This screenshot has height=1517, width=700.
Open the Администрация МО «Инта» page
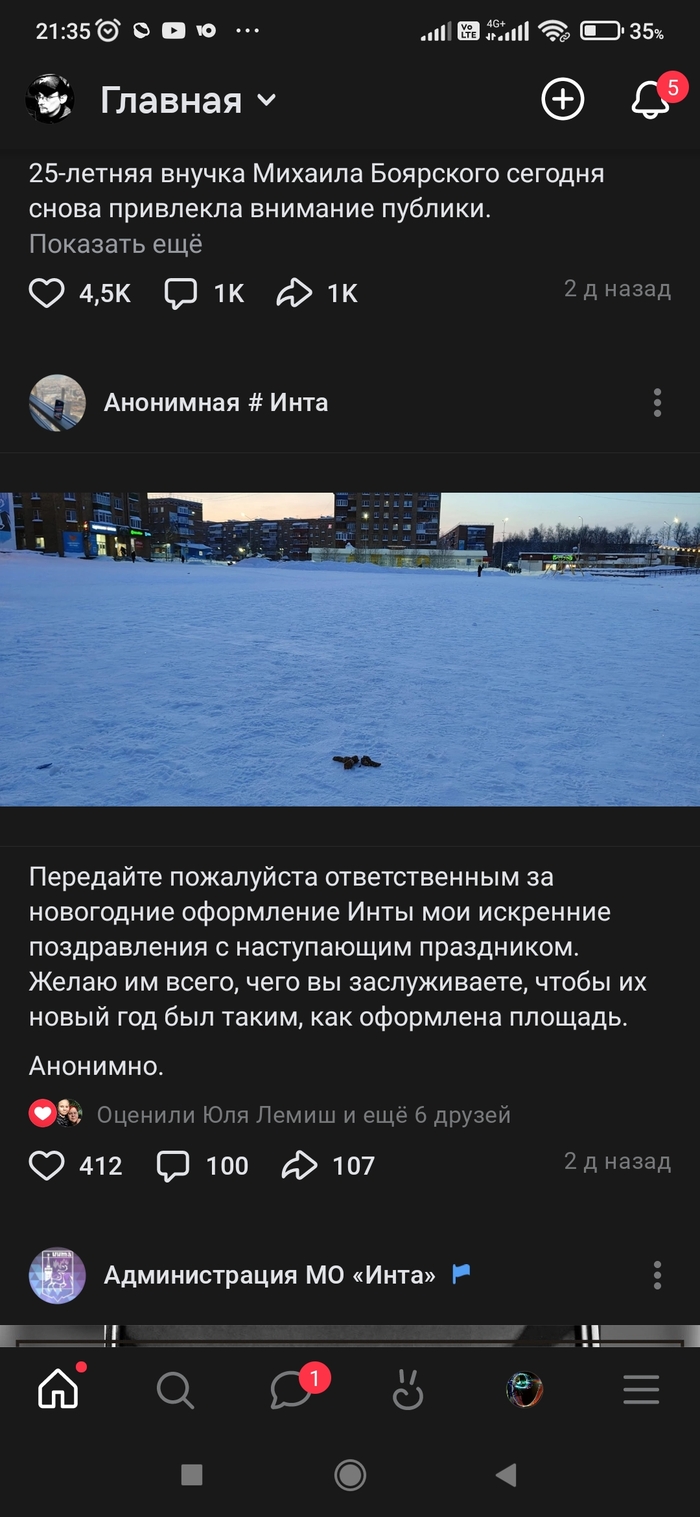tap(269, 1275)
